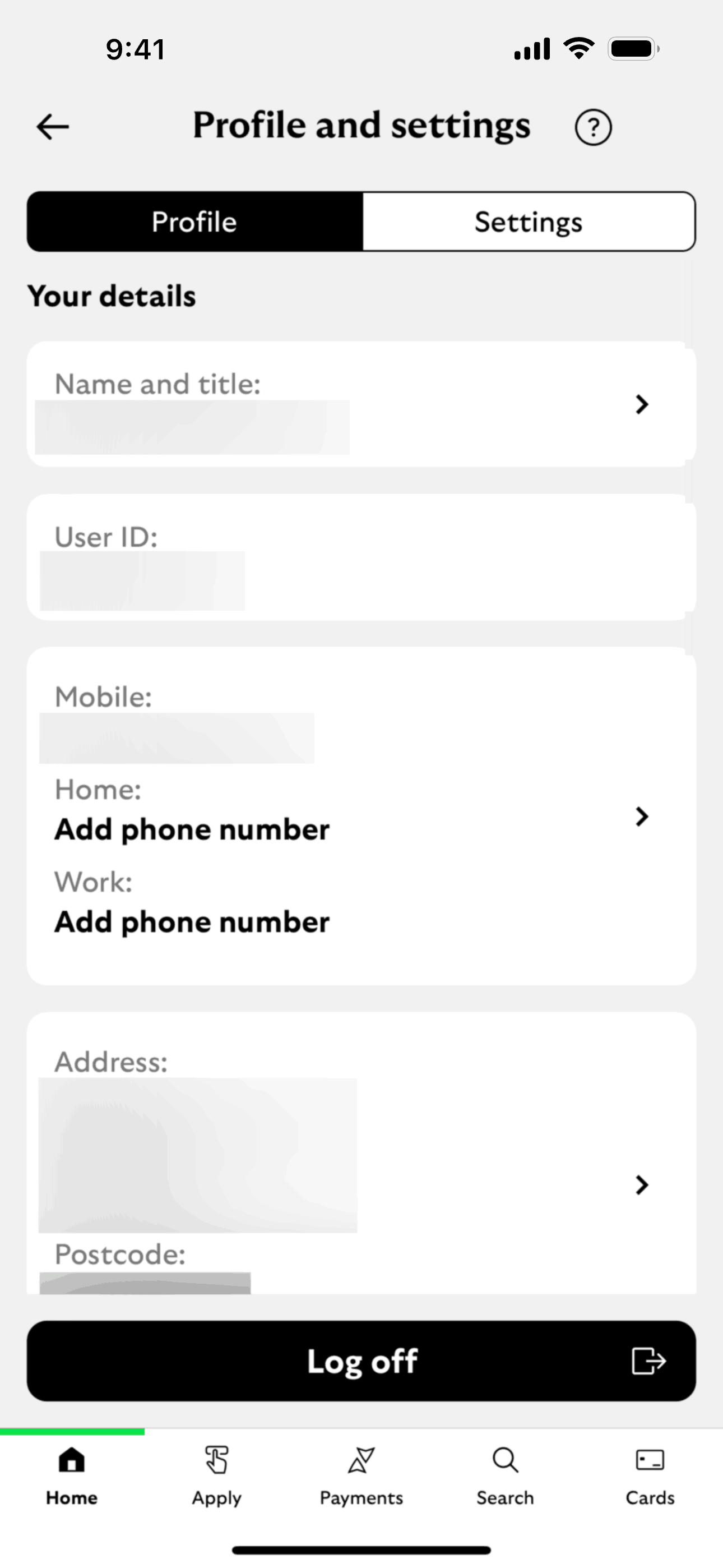Click the green progress bar above navigation
Viewport: 723px width, 1568px height.
72,1432
